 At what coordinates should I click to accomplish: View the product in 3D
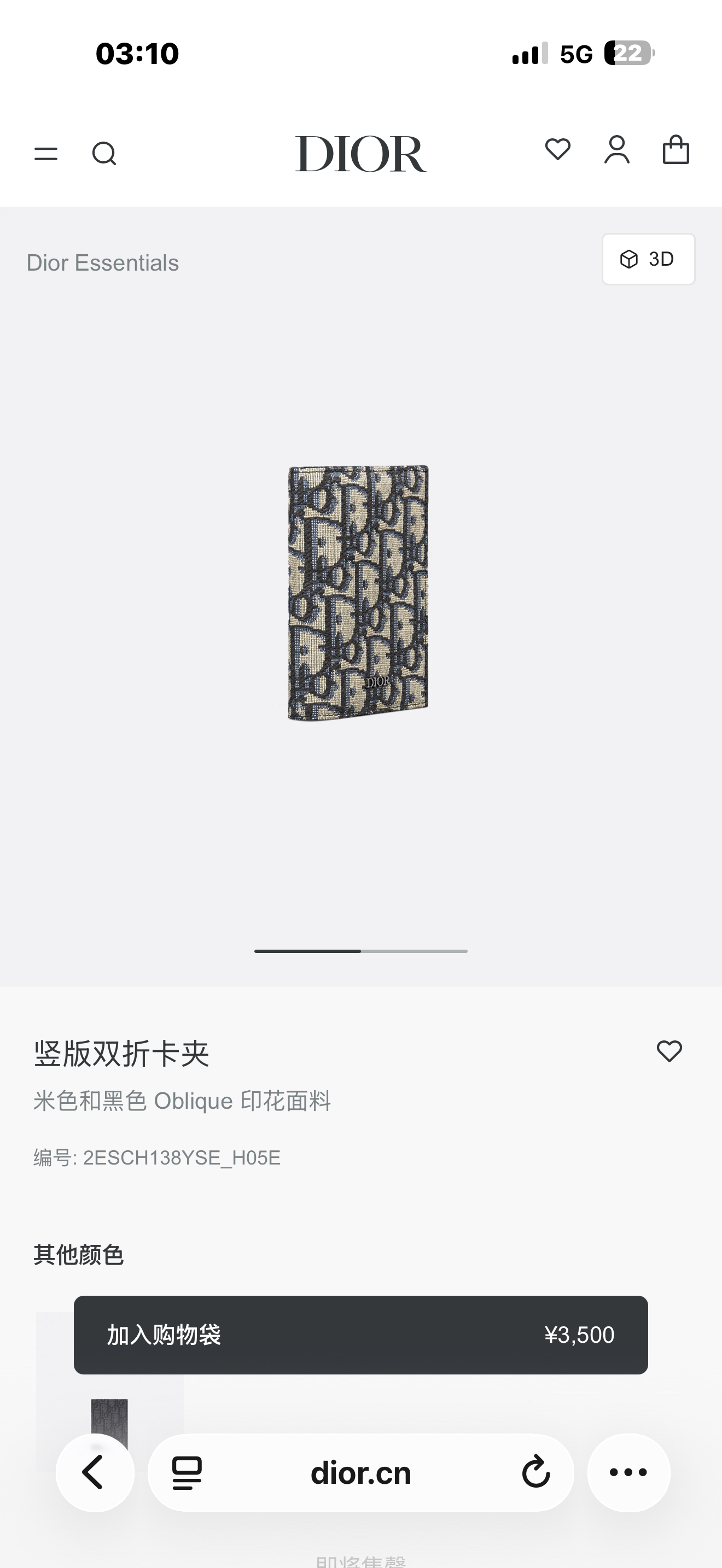pos(648,259)
